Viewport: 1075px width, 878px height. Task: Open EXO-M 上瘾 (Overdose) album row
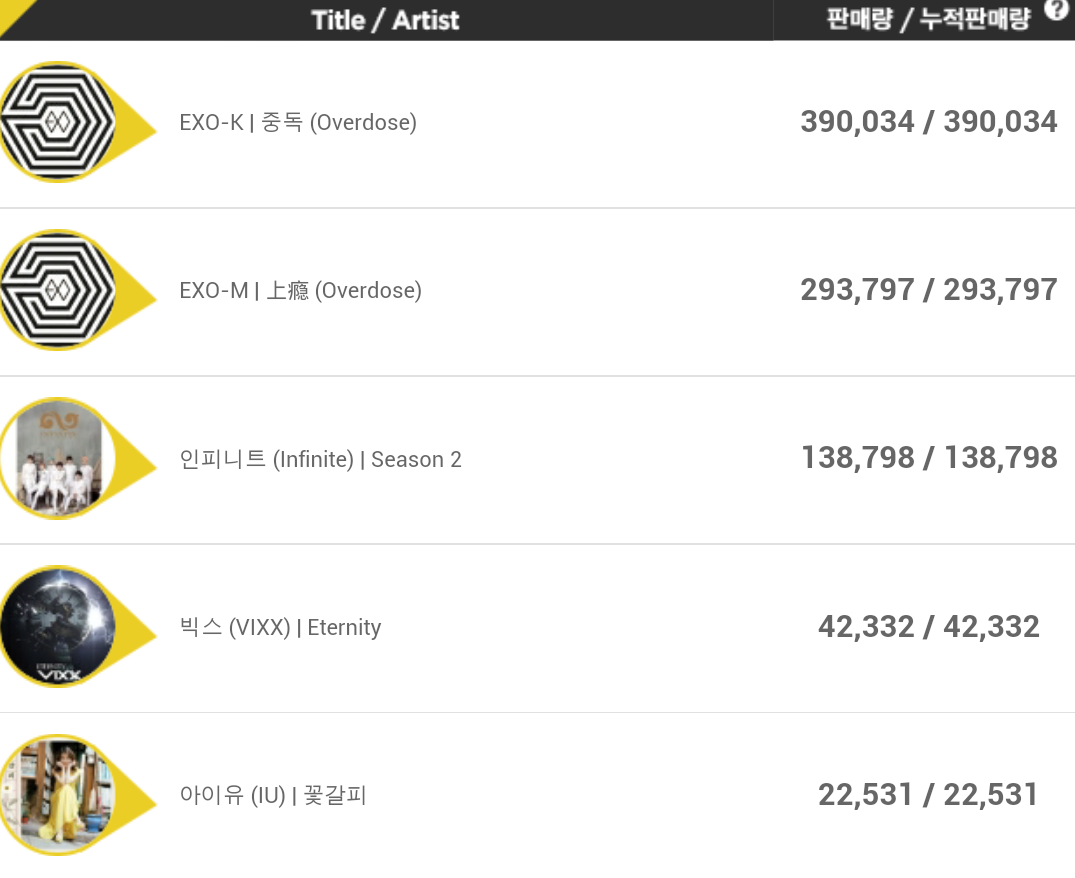538,292
